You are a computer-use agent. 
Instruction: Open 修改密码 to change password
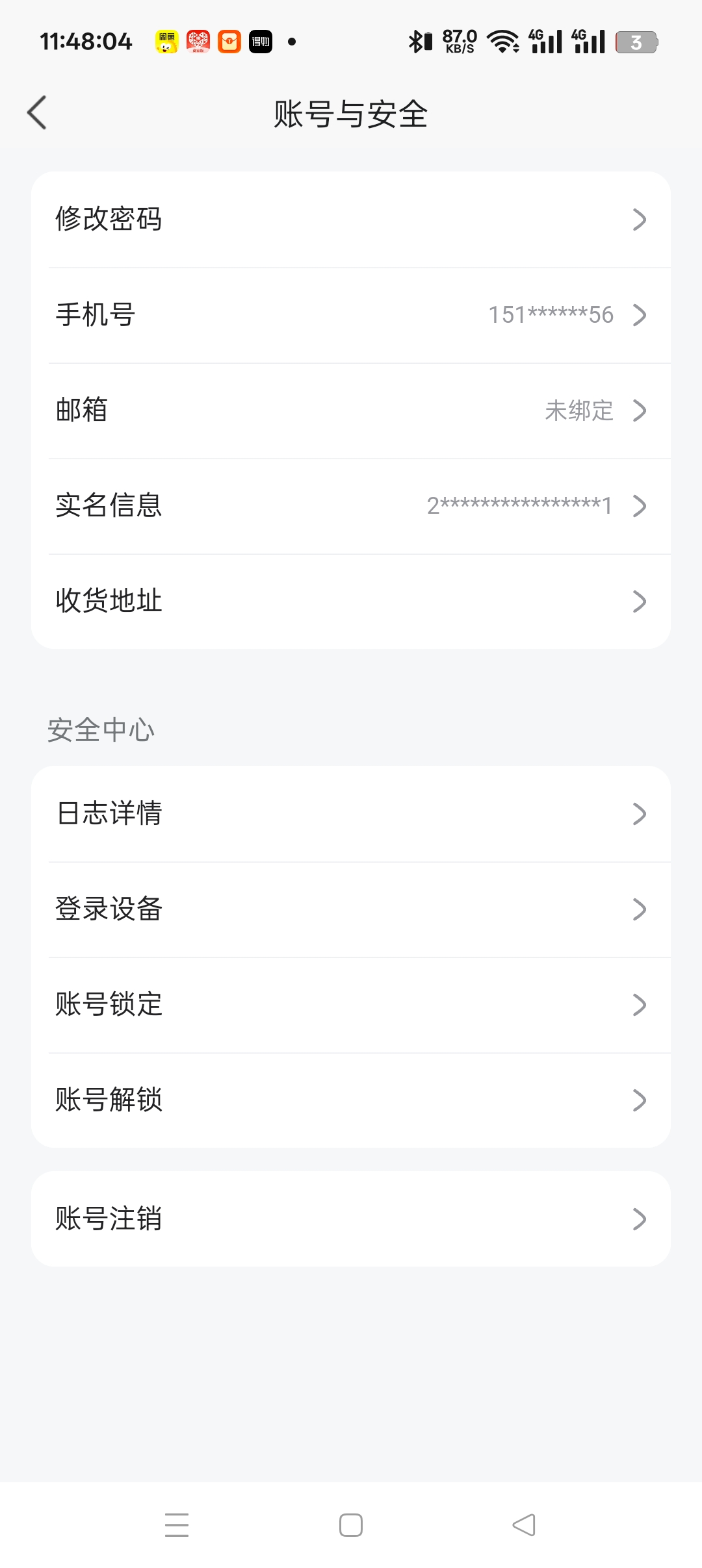tap(351, 220)
